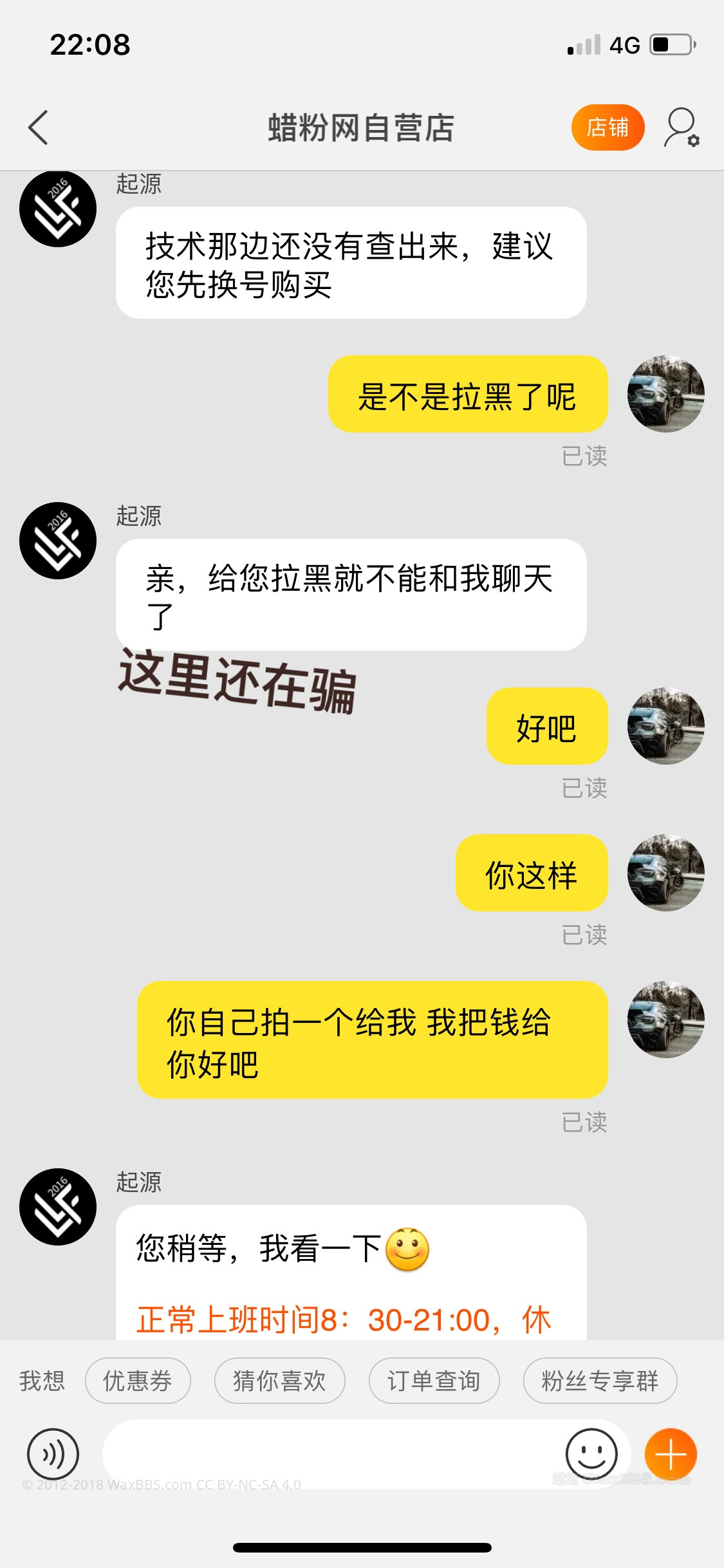Image resolution: width=724 pixels, height=1568 pixels.
Task: Open contact profile via person icon
Action: tap(680, 127)
